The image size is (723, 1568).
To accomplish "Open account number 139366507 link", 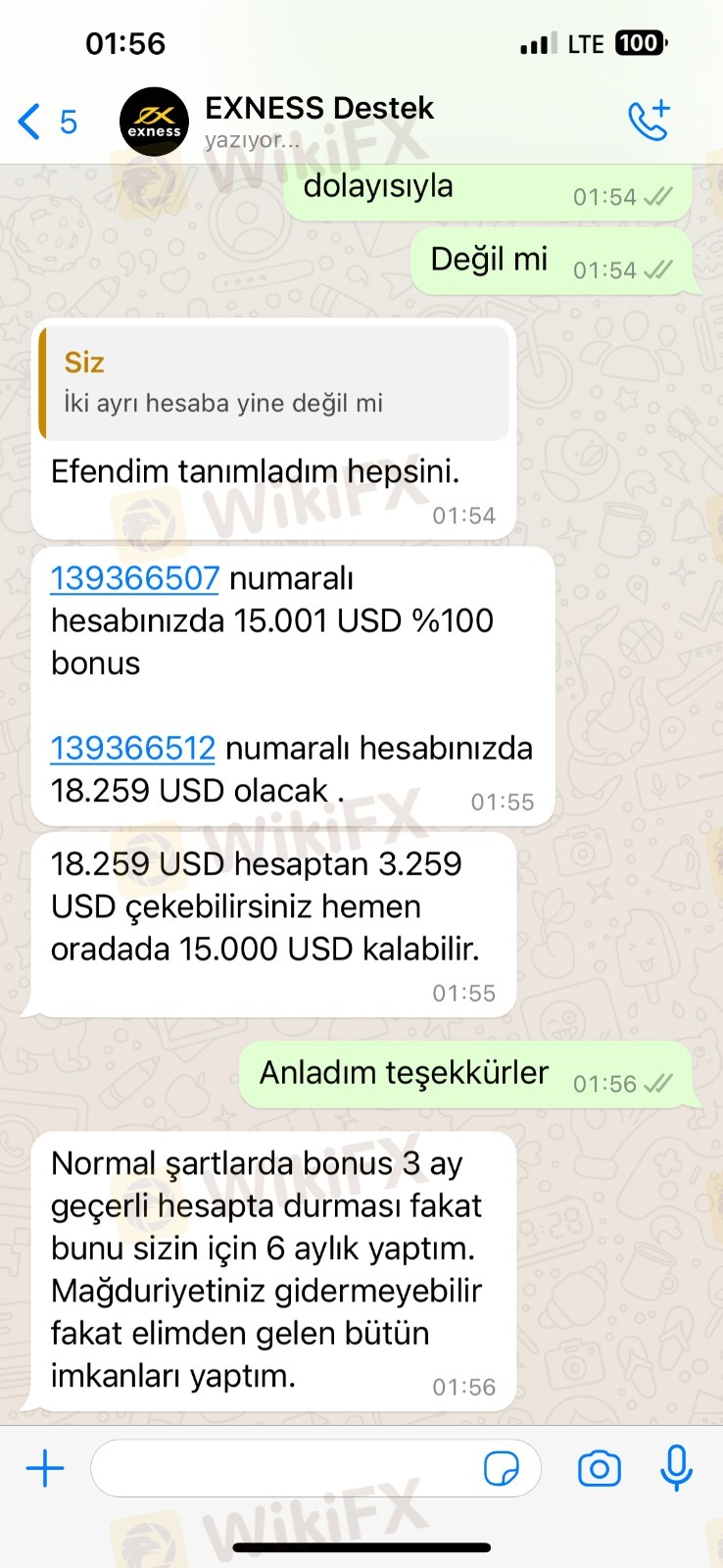I will tap(134, 578).
